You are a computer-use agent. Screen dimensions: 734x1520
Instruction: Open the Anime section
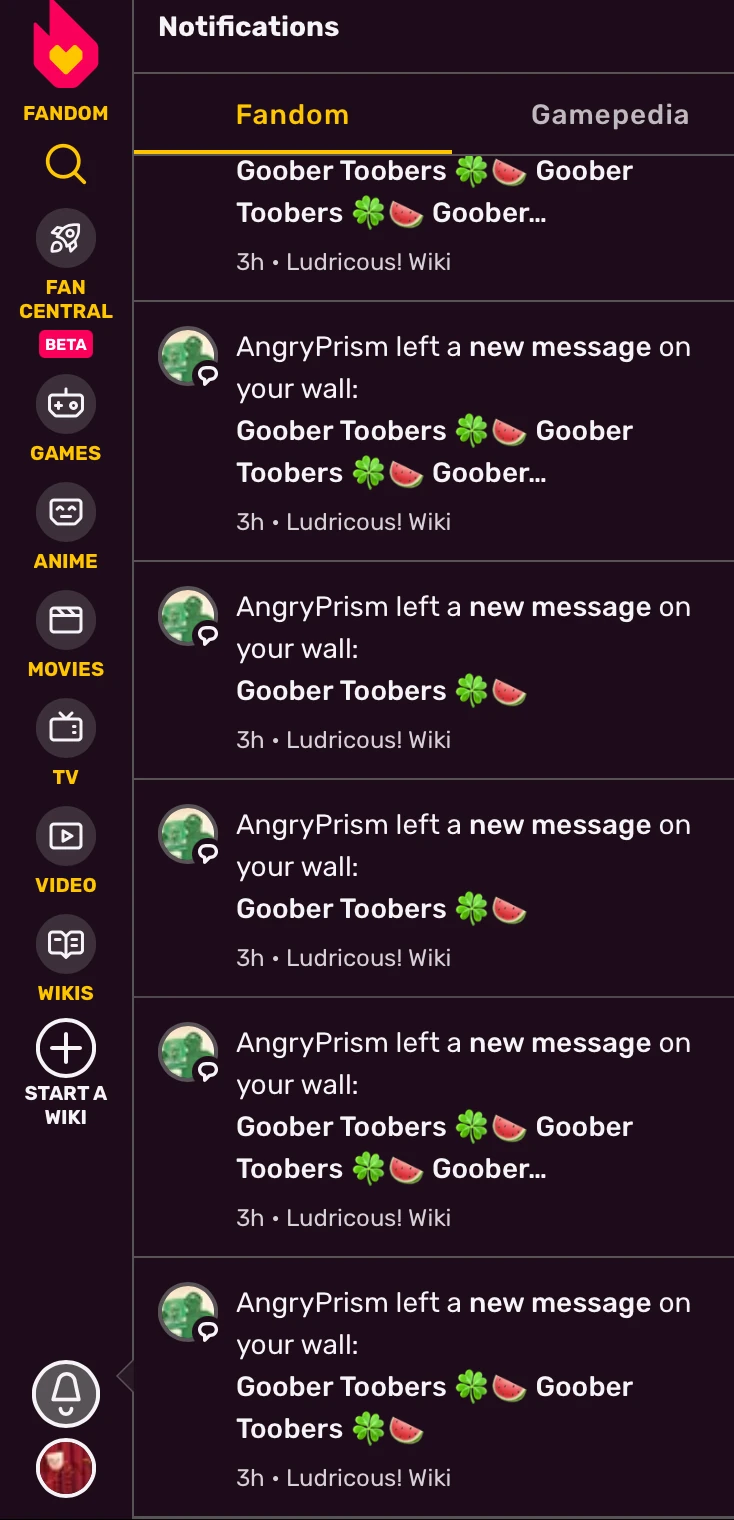(x=66, y=512)
